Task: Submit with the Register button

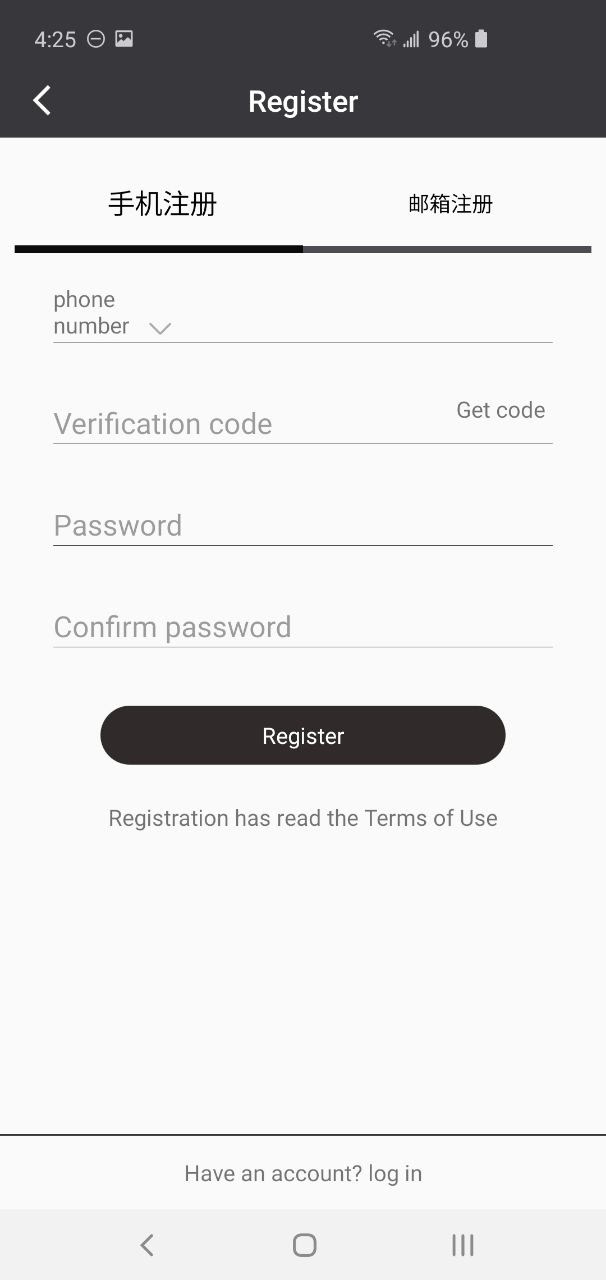Action: pos(303,736)
